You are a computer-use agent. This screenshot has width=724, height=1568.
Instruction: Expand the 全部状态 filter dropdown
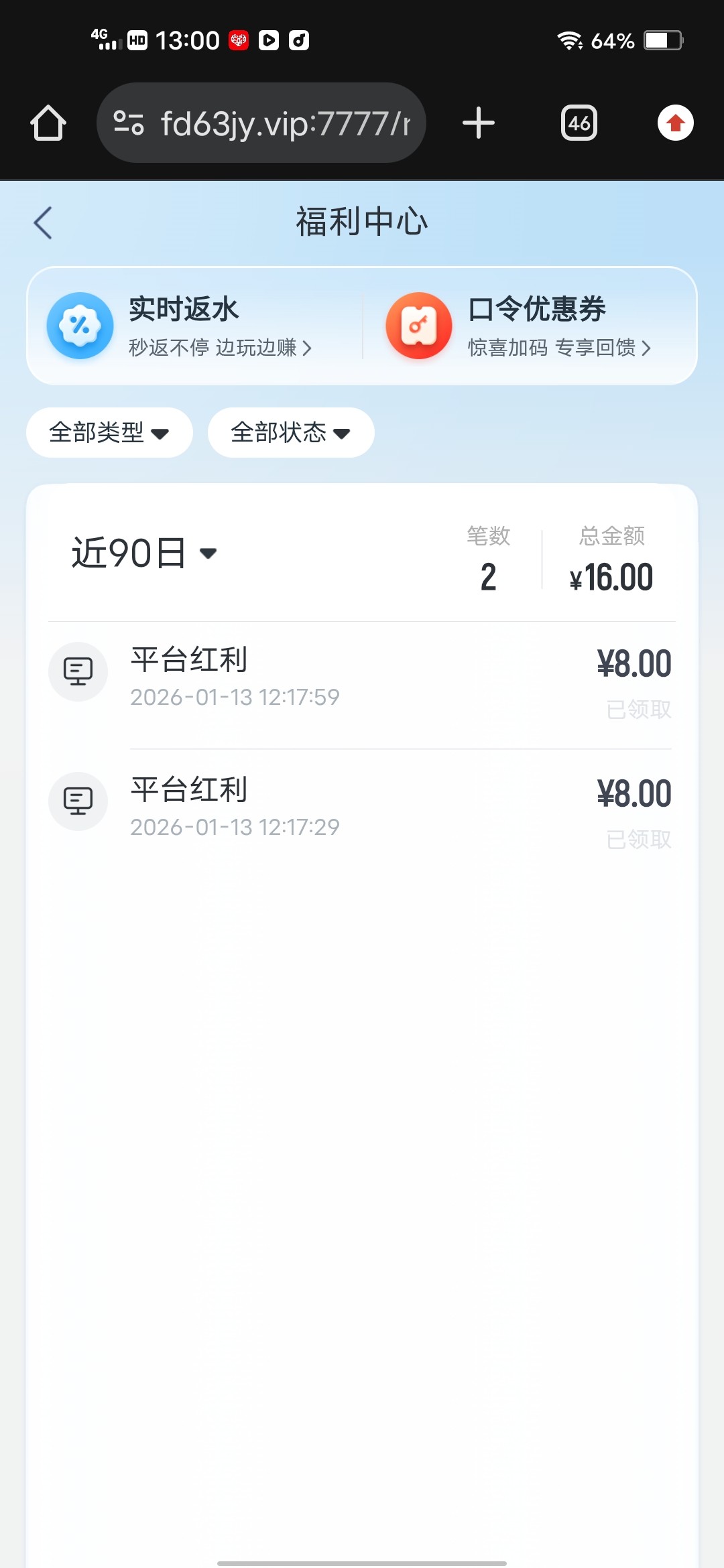tap(291, 433)
